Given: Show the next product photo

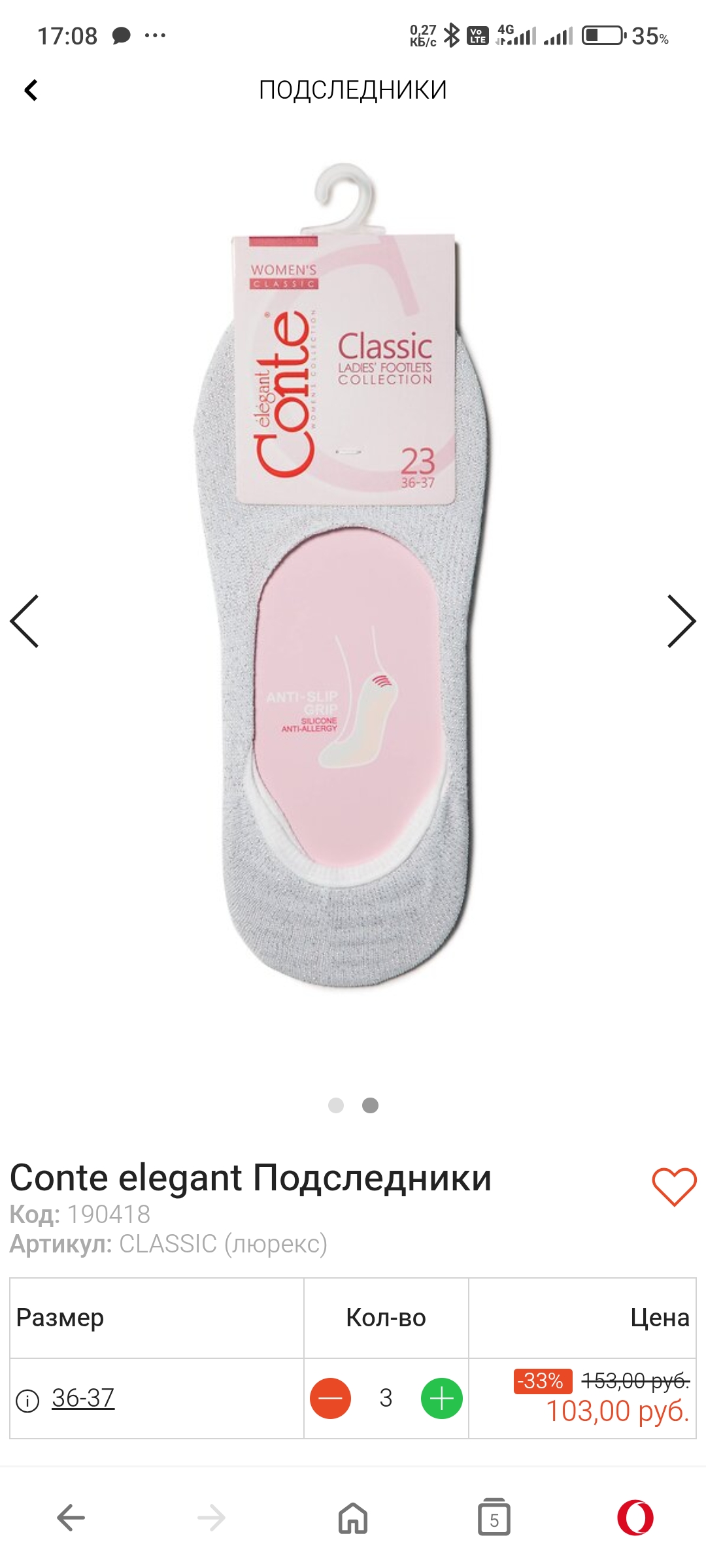Looking at the screenshot, I should 681,621.
